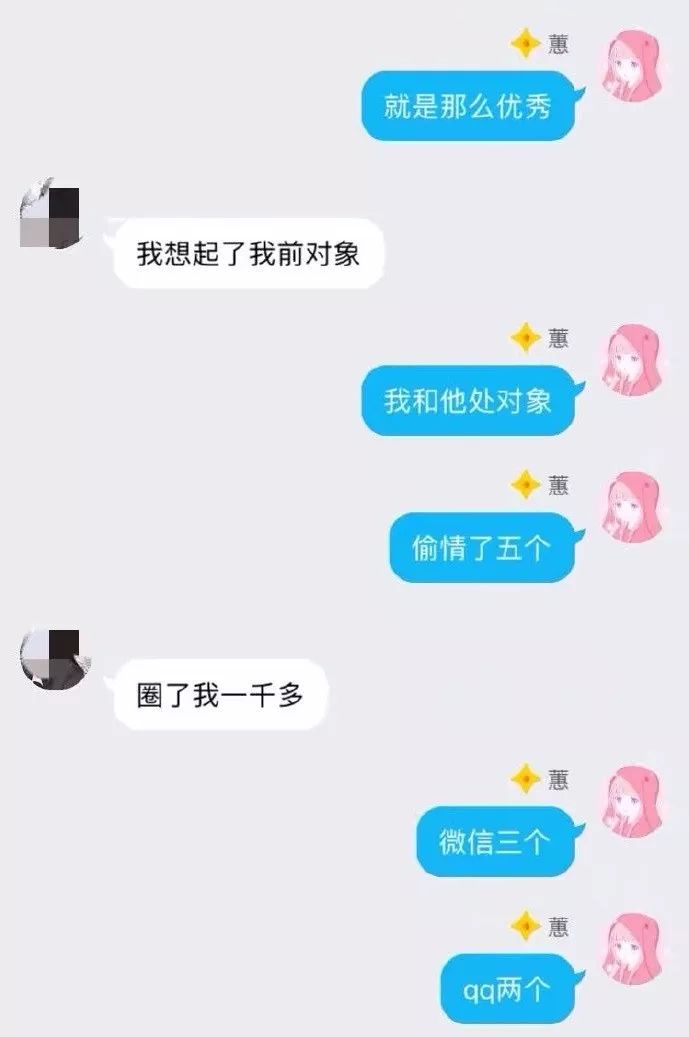
Task: Open pink-haired avatar beside '就是那么优秀'
Action: tap(631, 65)
